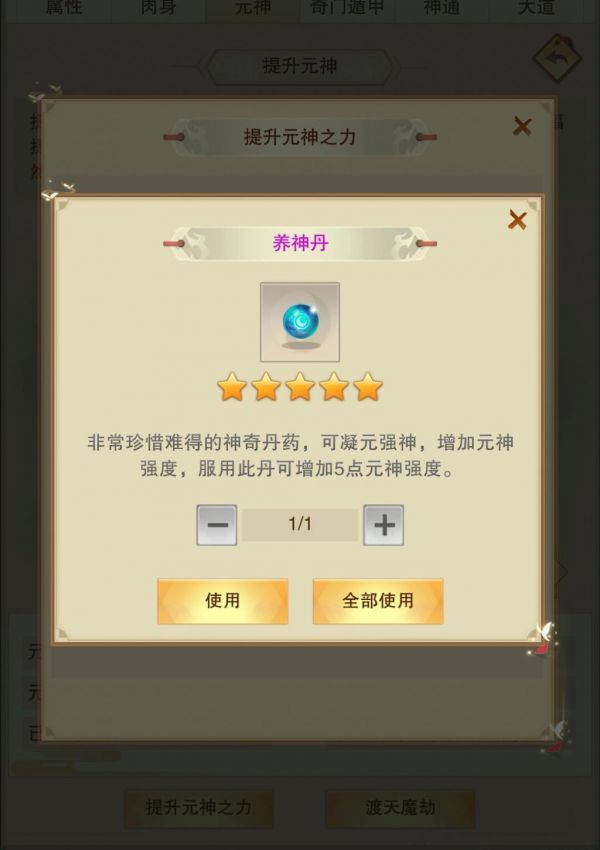The width and height of the screenshot is (600, 850).
Task: Decrease the pill quantity with minus
Action: pos(217,525)
